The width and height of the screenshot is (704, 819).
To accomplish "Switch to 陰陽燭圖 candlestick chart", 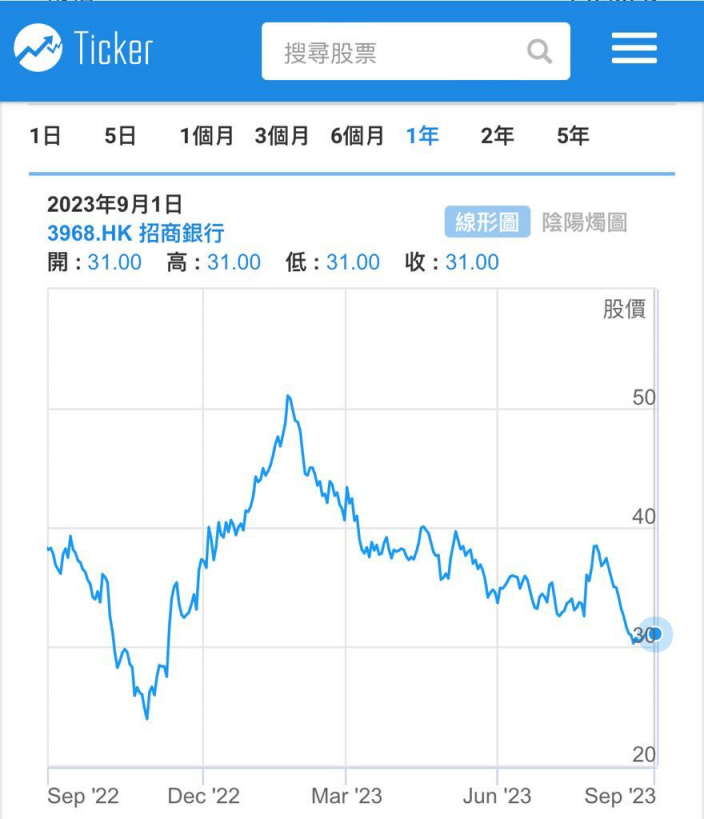I will pos(584,222).
